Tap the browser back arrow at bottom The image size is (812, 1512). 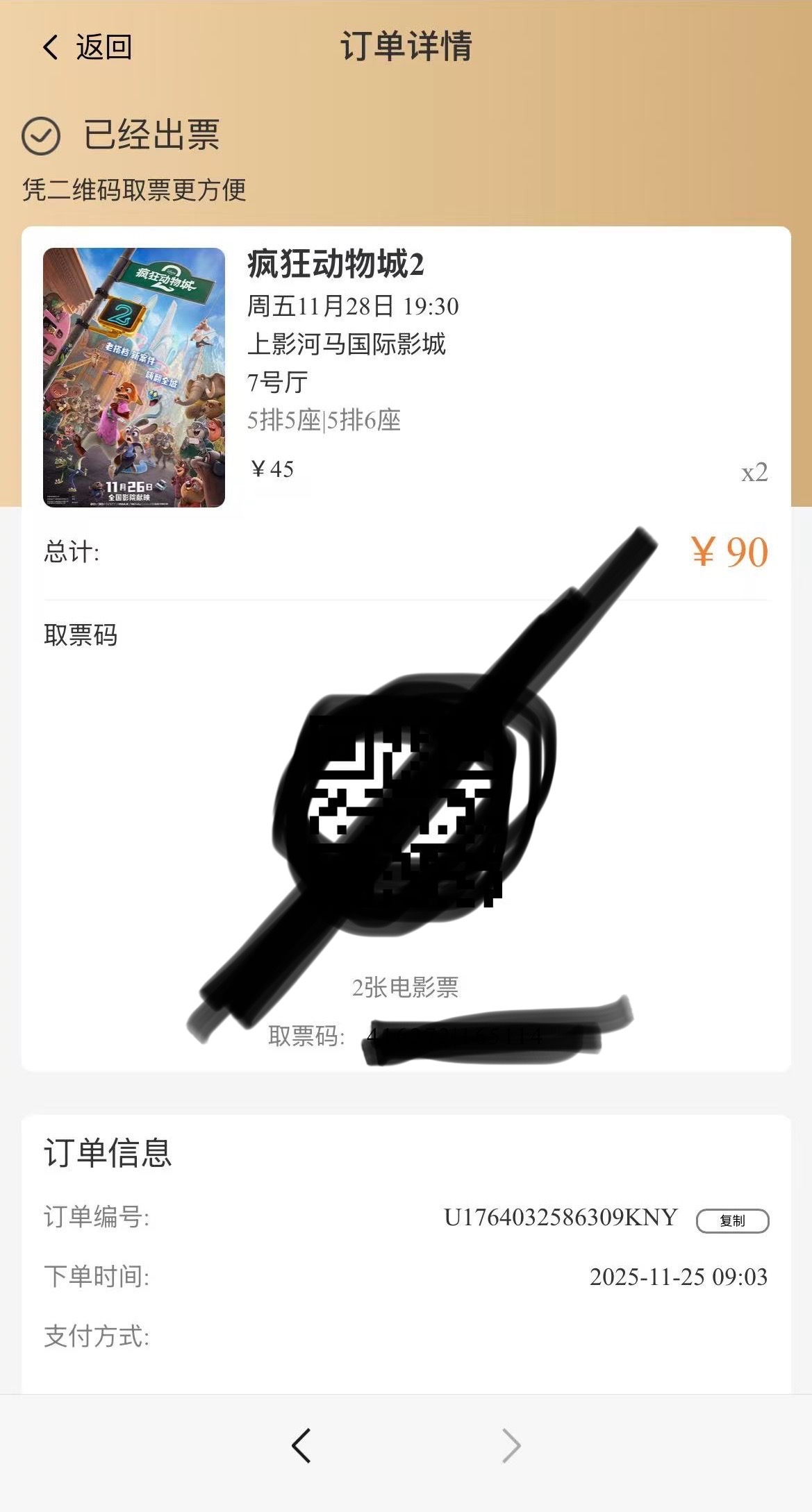301,1446
